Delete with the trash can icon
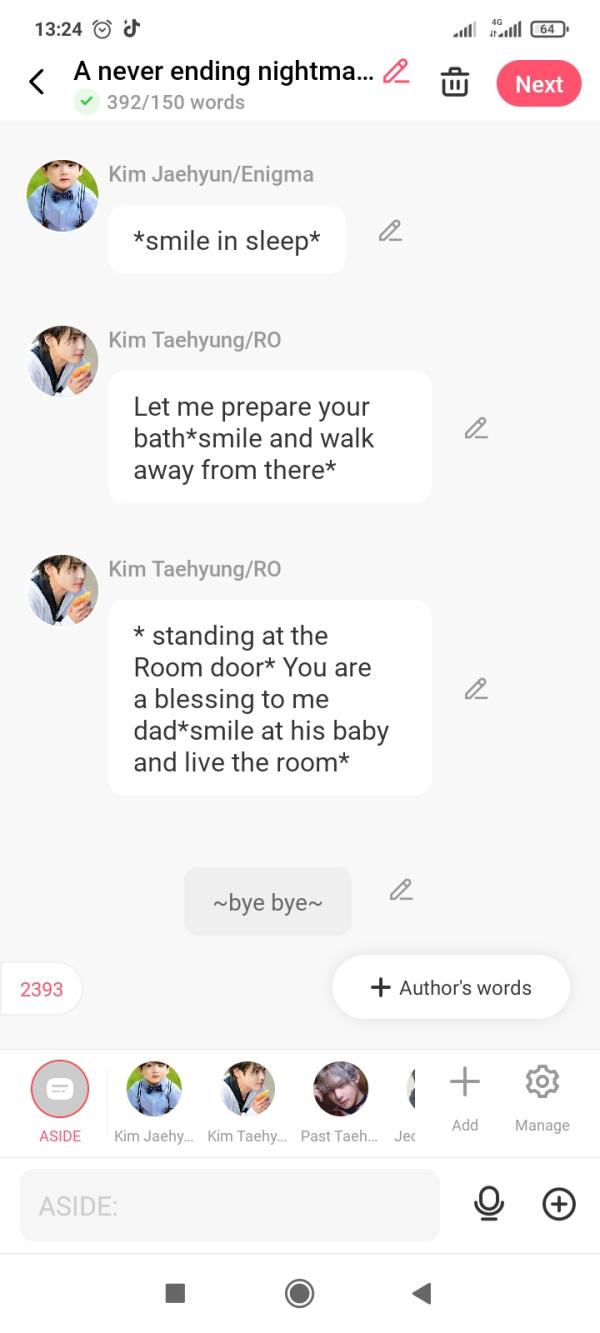The width and height of the screenshot is (600, 1333). (x=455, y=83)
